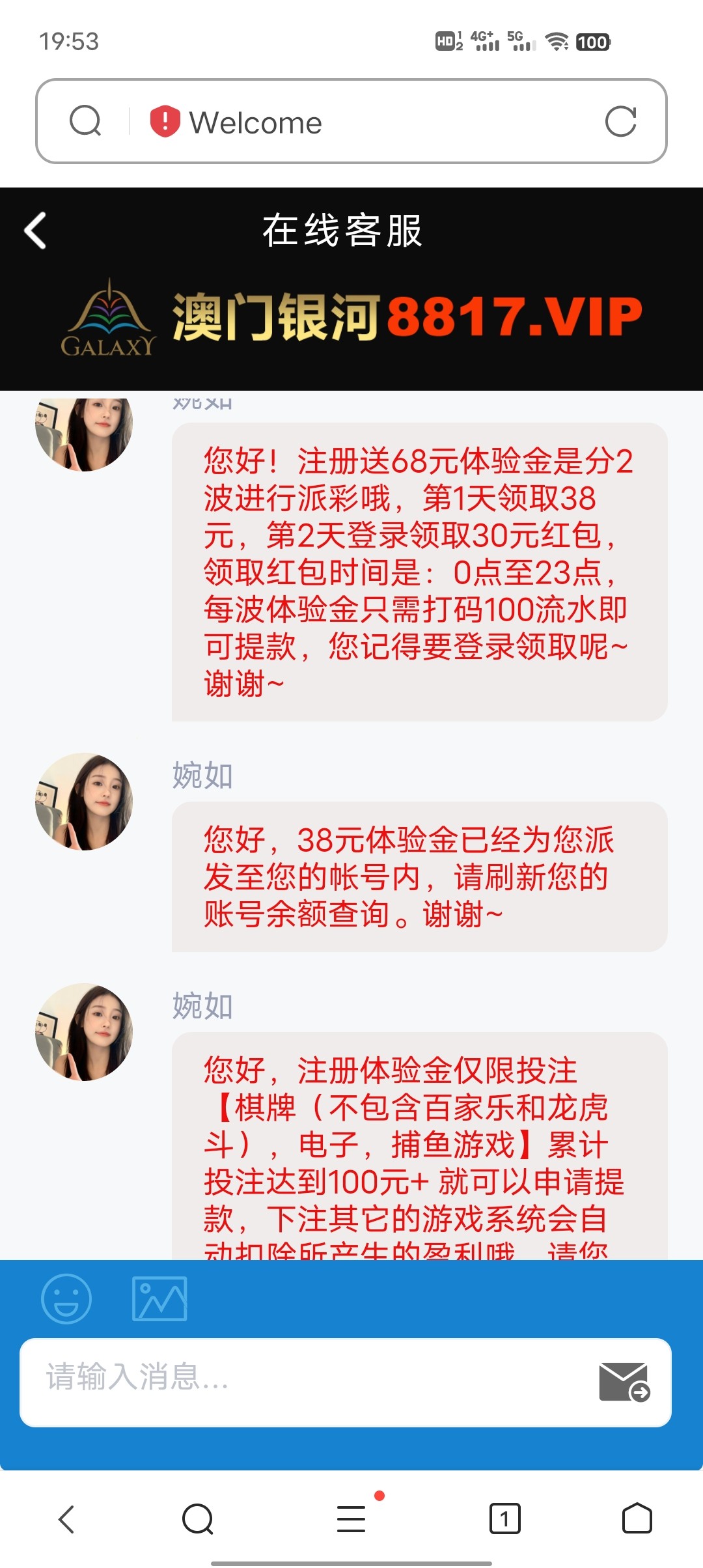This screenshot has height=1568, width=703.
Task: Attach an image to the chat
Action: (159, 1298)
